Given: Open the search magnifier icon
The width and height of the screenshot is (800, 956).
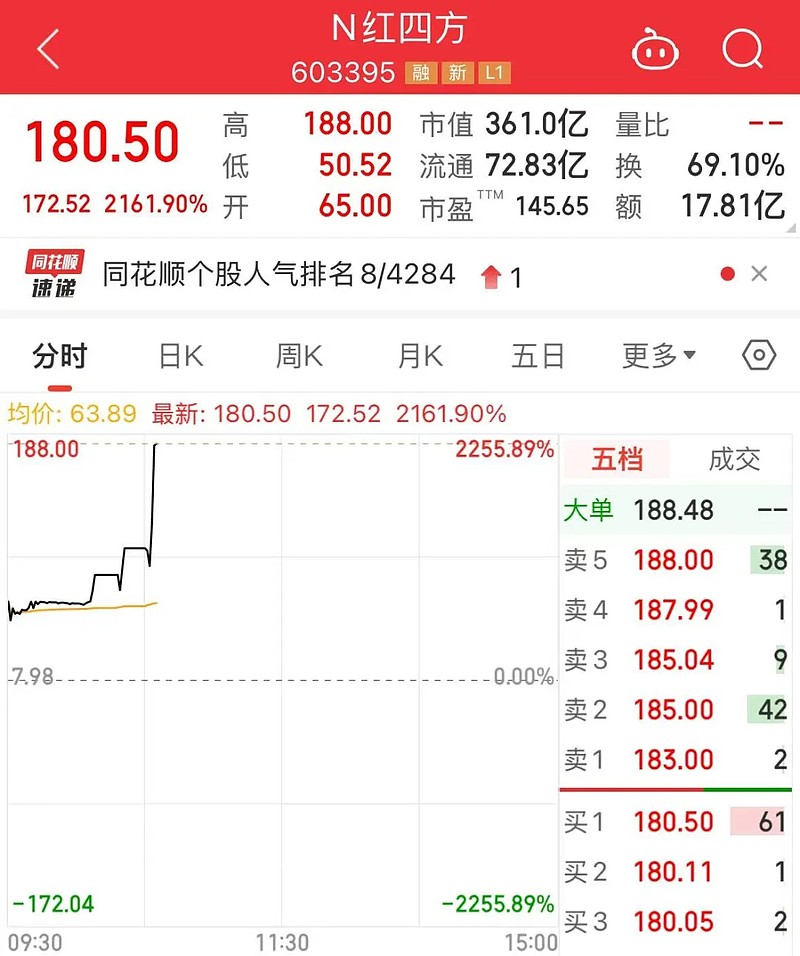Looking at the screenshot, I should (741, 47).
